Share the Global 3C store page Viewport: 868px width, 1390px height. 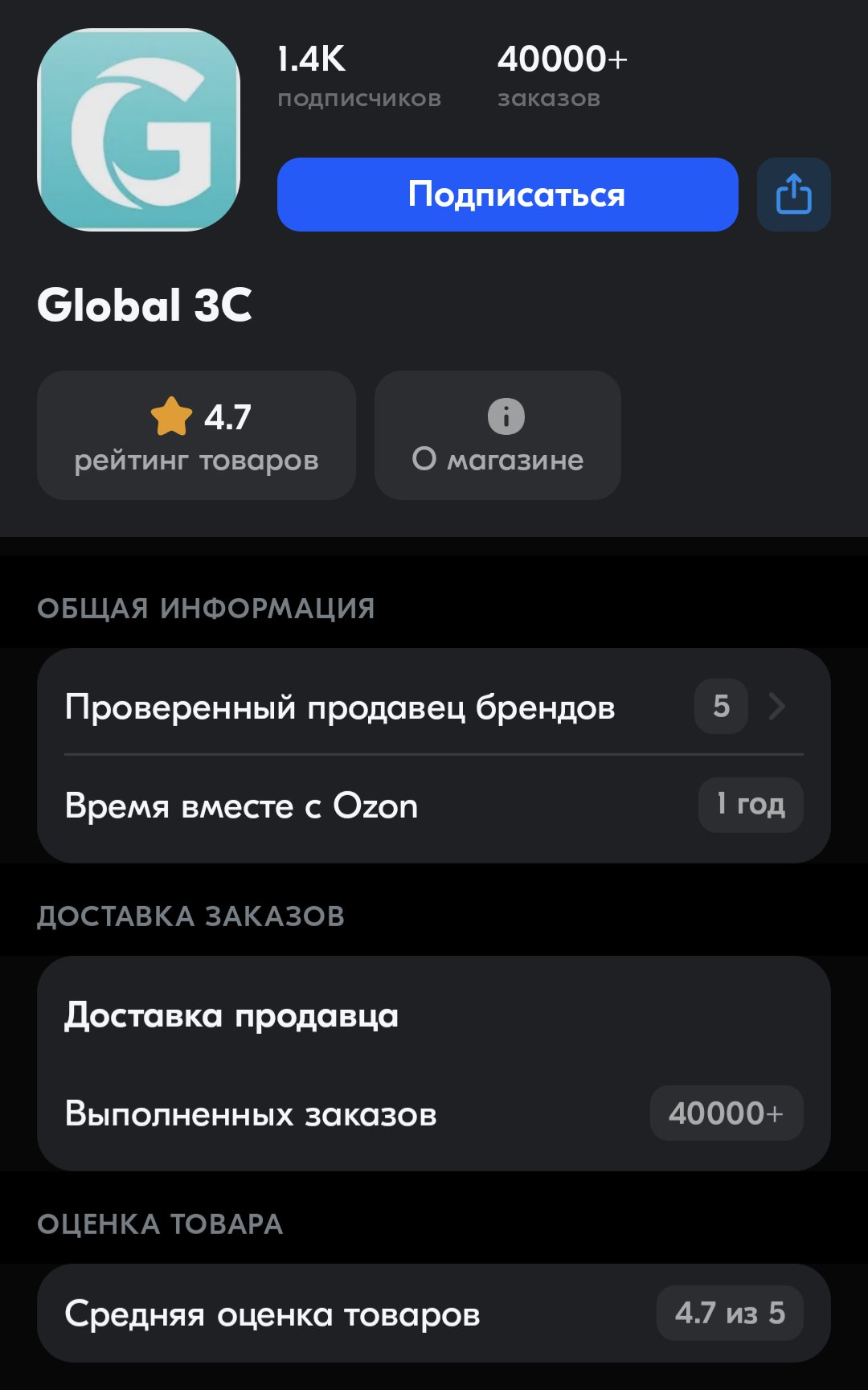pos(793,195)
